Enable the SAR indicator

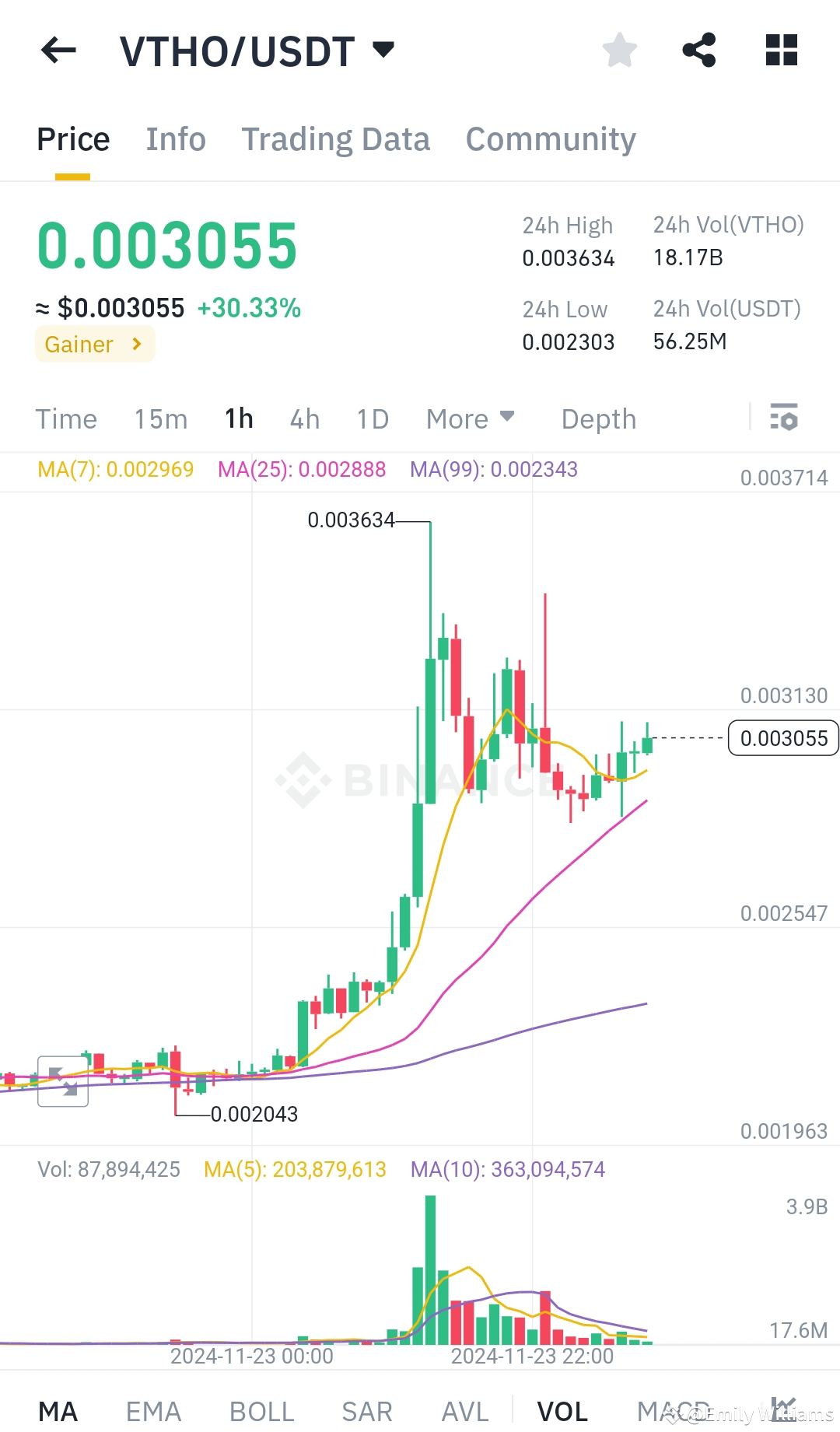pyautogui.click(x=366, y=1410)
